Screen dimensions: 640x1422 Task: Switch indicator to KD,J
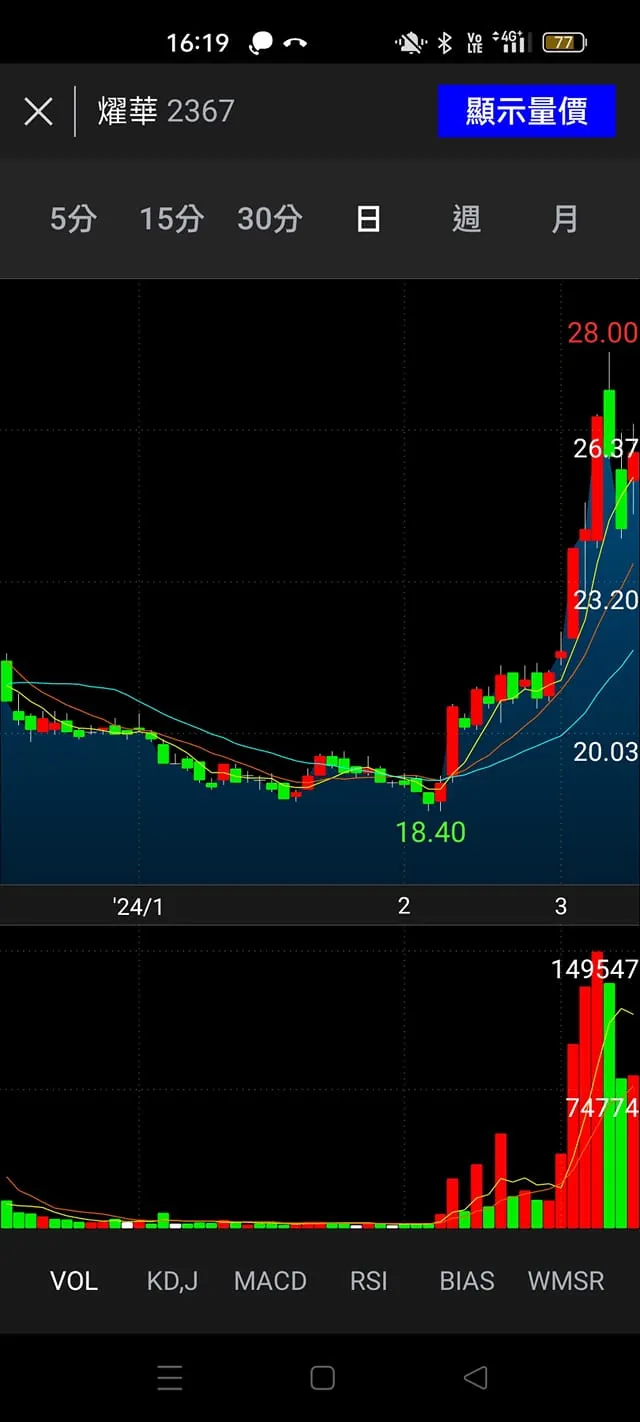(x=172, y=1280)
